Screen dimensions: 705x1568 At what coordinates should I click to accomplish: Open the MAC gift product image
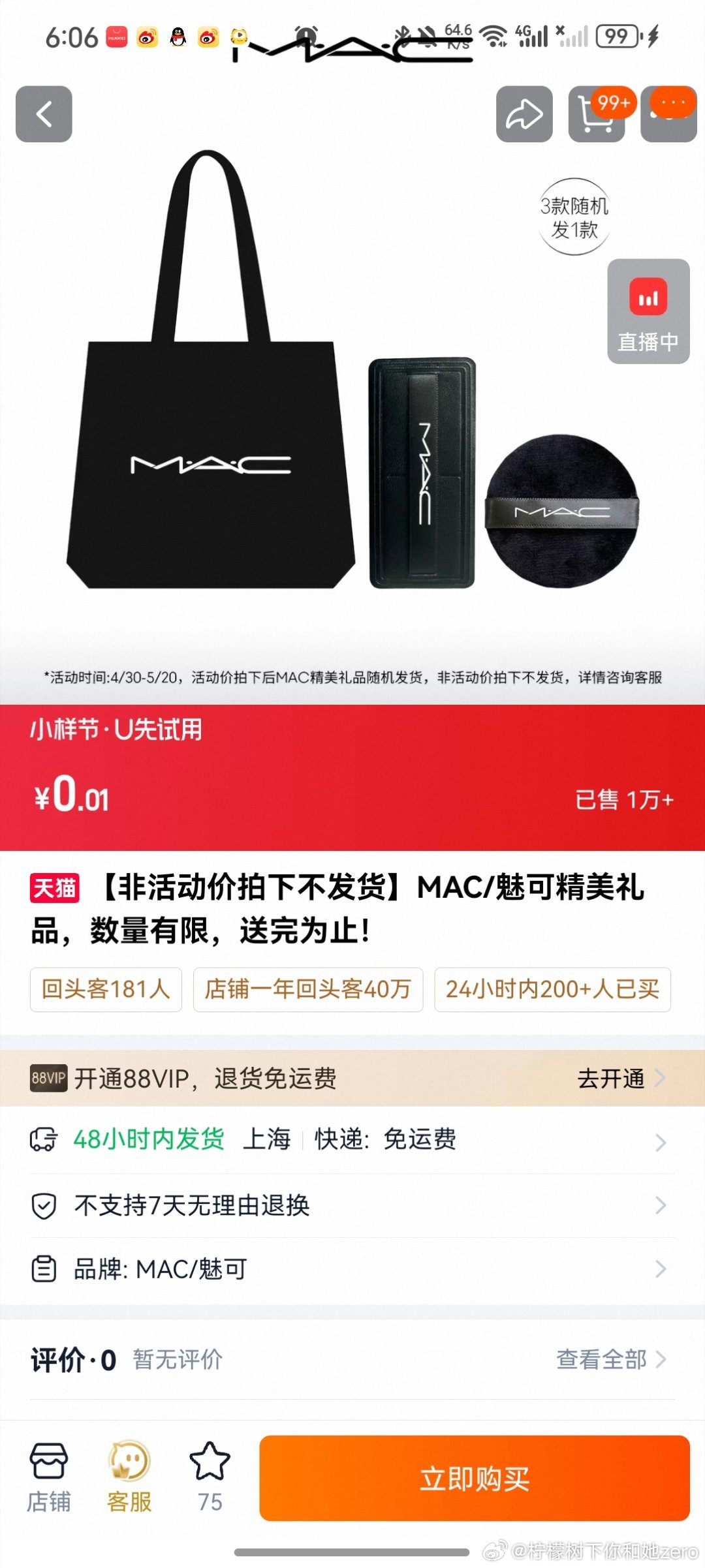(x=352, y=392)
